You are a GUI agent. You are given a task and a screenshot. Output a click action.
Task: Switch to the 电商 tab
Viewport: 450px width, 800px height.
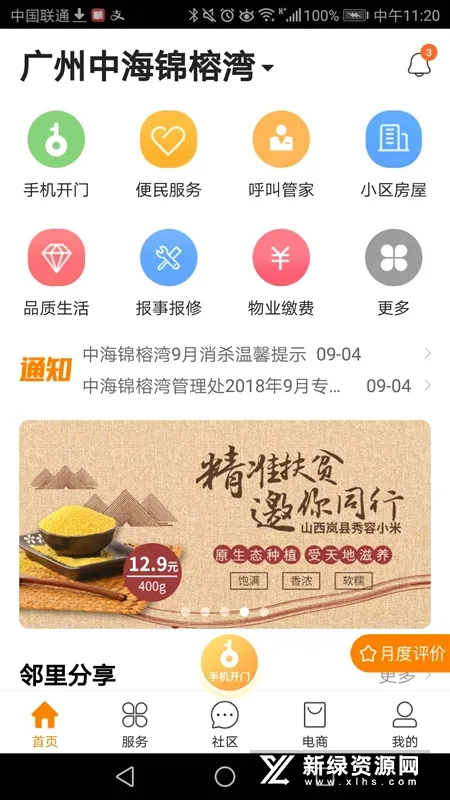click(315, 724)
